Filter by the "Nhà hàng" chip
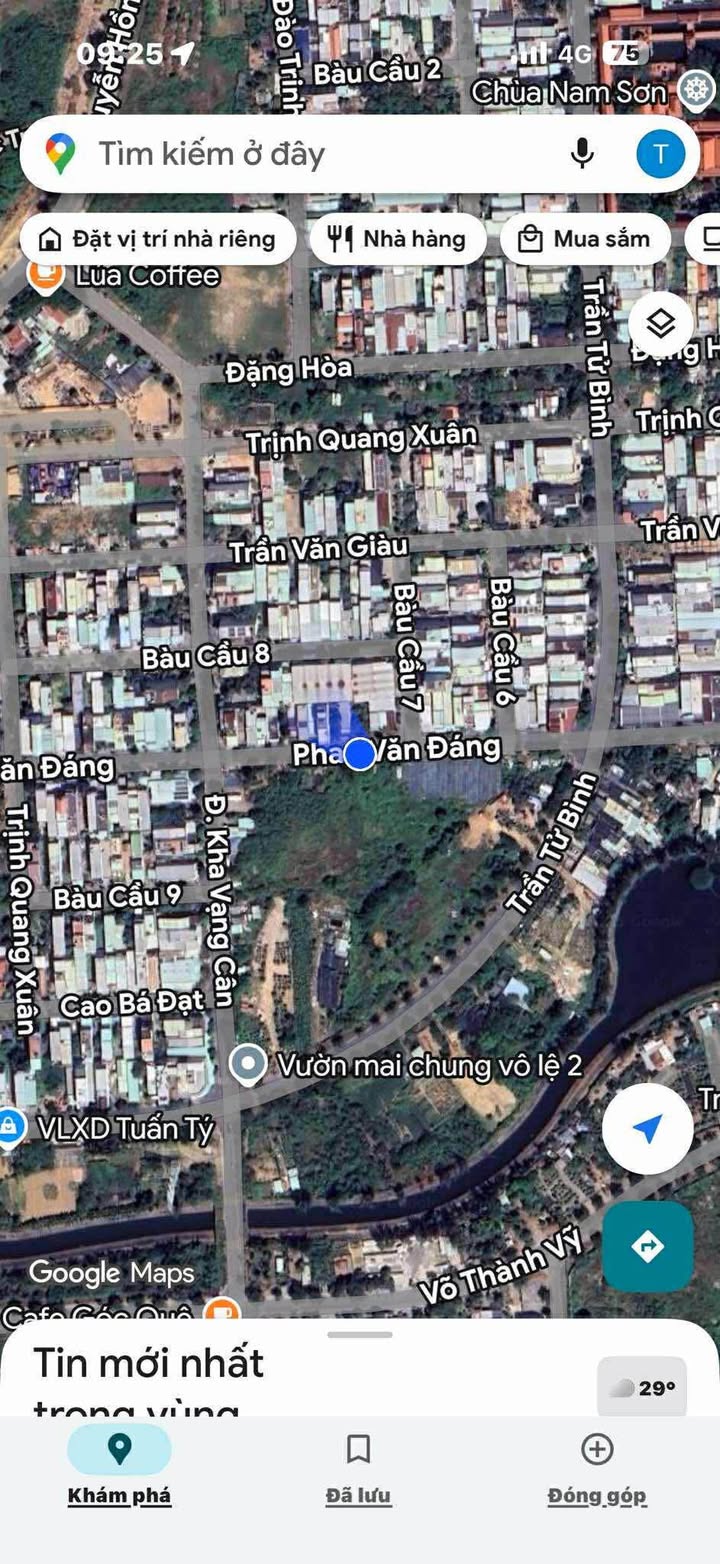This screenshot has width=720, height=1564. pos(398,239)
